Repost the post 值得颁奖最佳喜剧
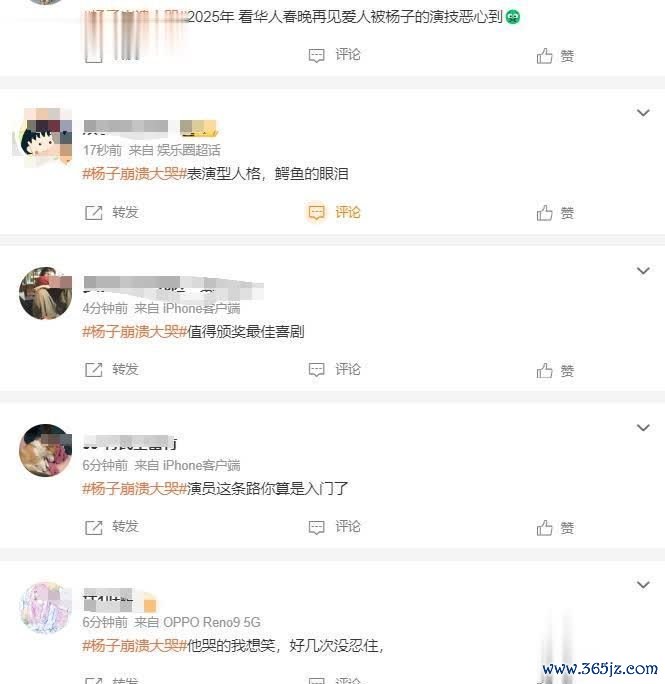665x684 pixels. click(x=112, y=369)
